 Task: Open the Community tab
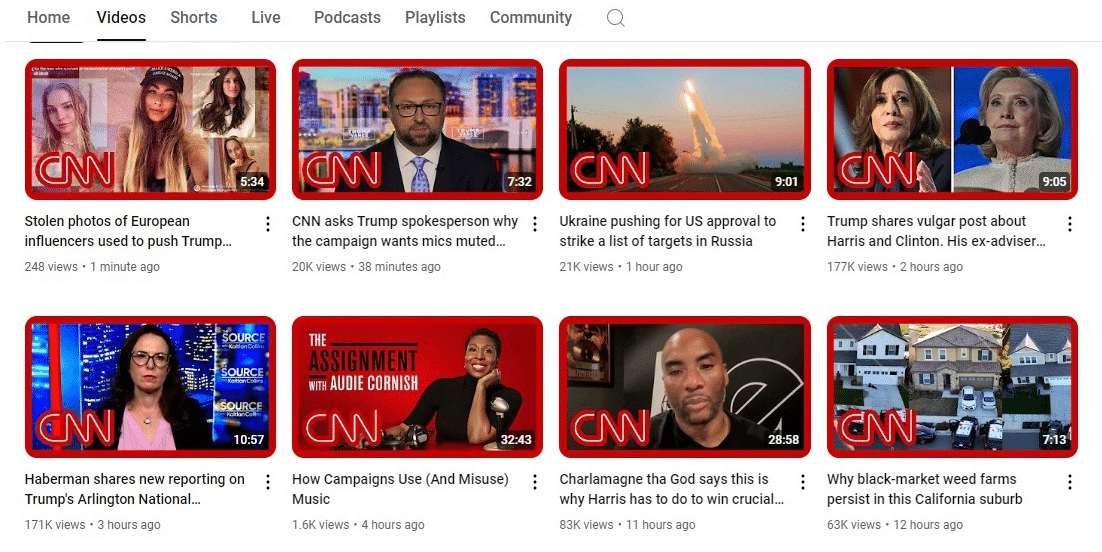530,18
